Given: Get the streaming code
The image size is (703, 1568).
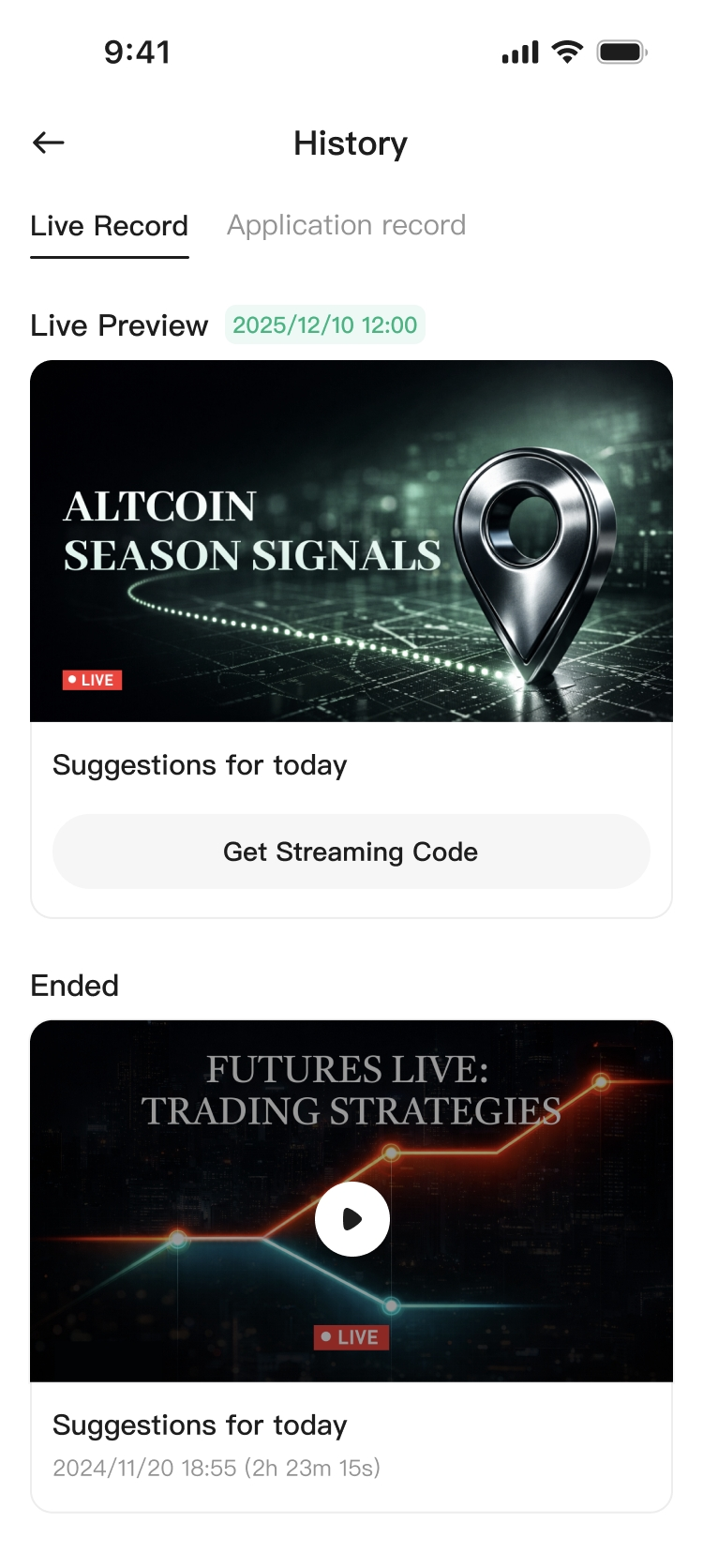Looking at the screenshot, I should [x=351, y=852].
